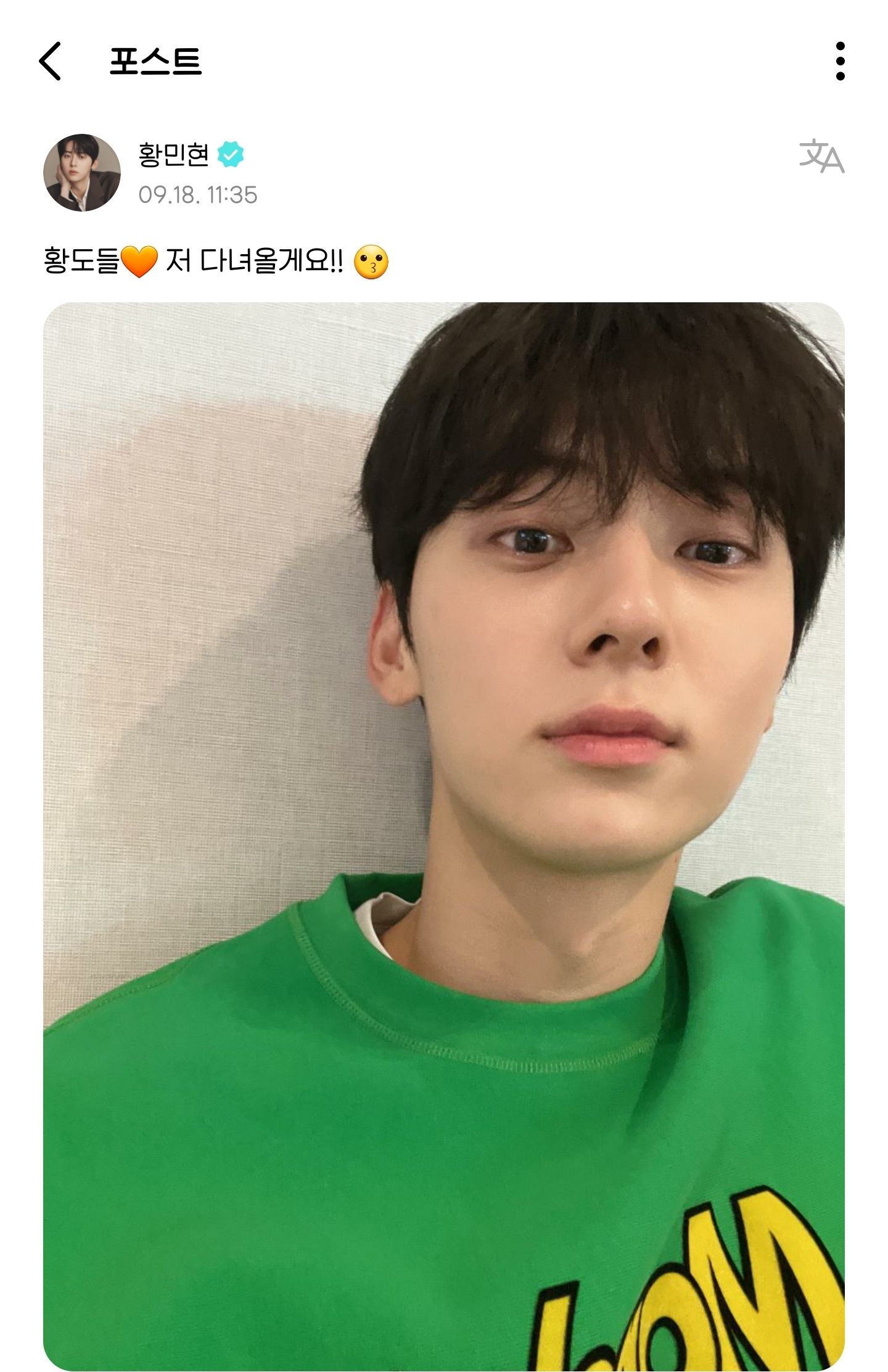
Task: Open the three-dot overflow menu
Action: [x=840, y=61]
